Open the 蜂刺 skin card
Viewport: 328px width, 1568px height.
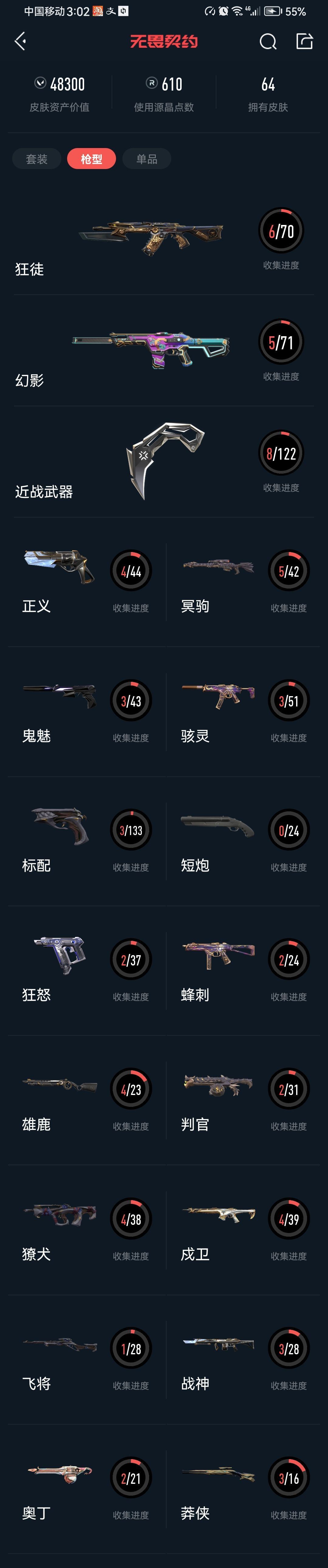click(243, 970)
